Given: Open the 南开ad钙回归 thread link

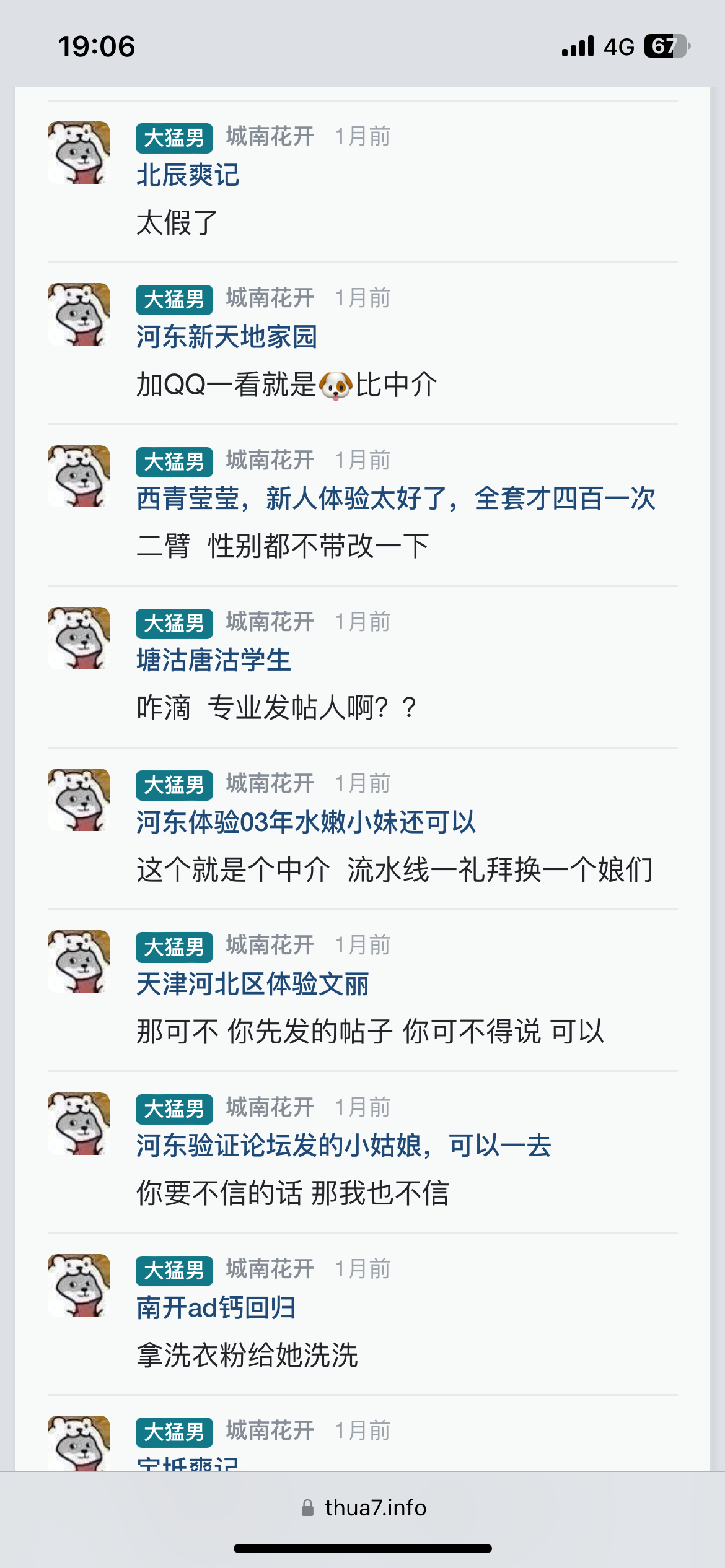Looking at the screenshot, I should coord(216,1309).
